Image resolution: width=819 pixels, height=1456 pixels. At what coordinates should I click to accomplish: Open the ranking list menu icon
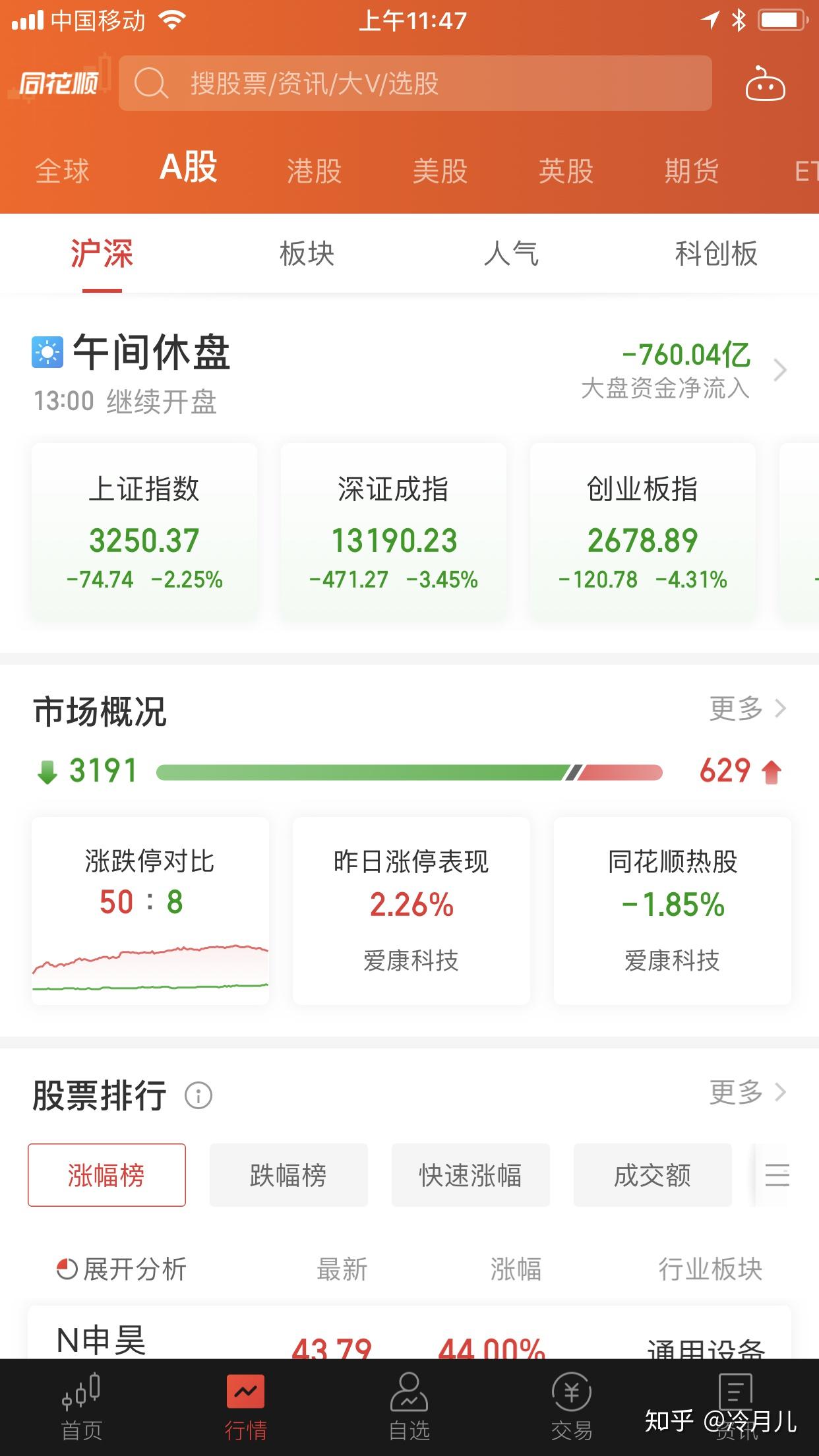[777, 1175]
